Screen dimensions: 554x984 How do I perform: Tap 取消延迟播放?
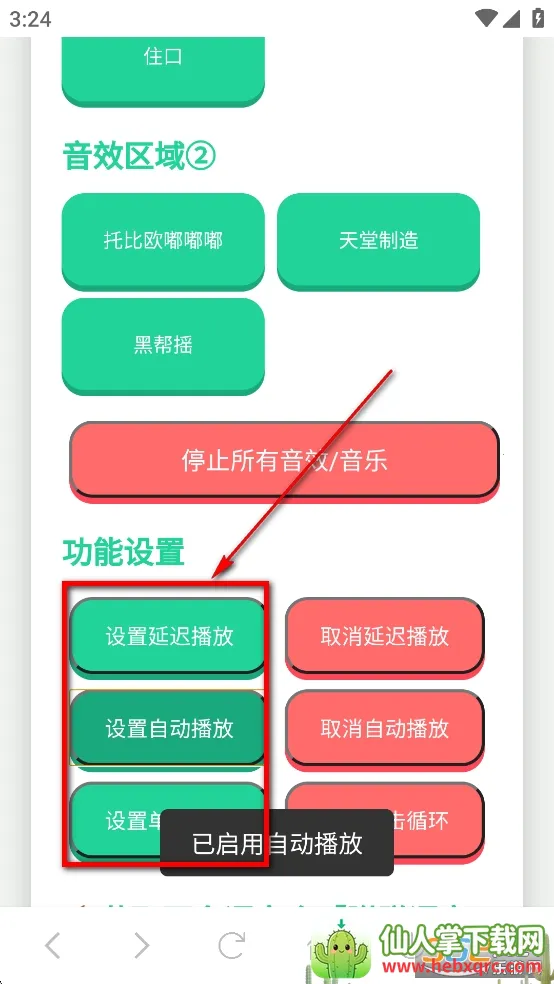click(385, 636)
